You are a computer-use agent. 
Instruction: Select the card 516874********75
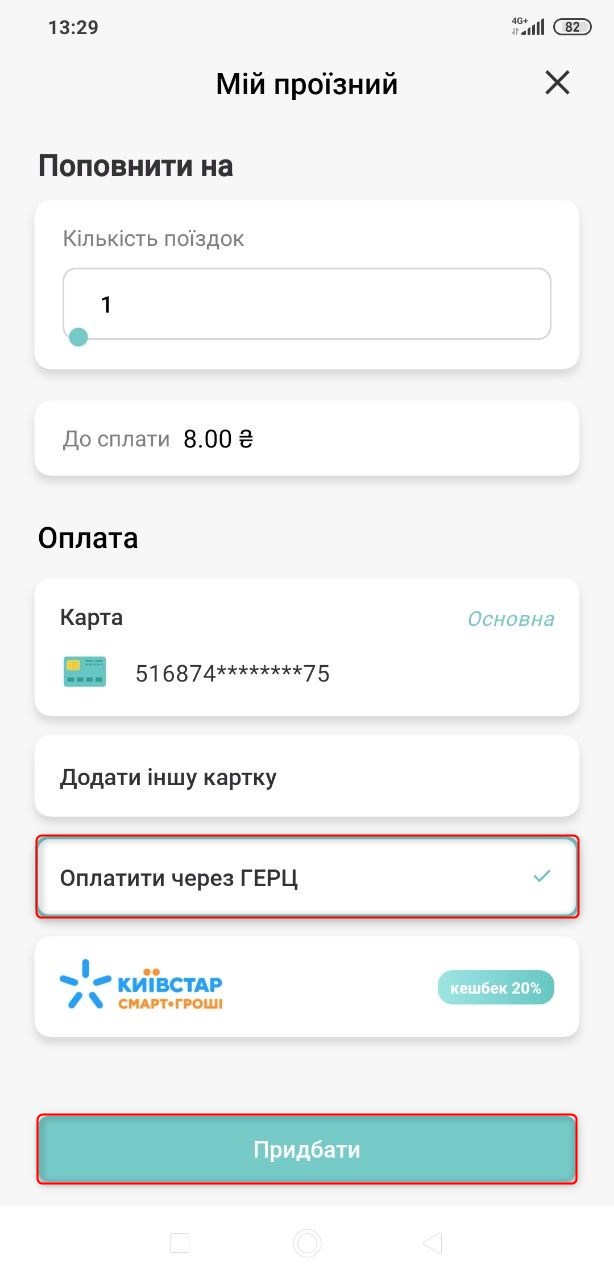tap(306, 647)
